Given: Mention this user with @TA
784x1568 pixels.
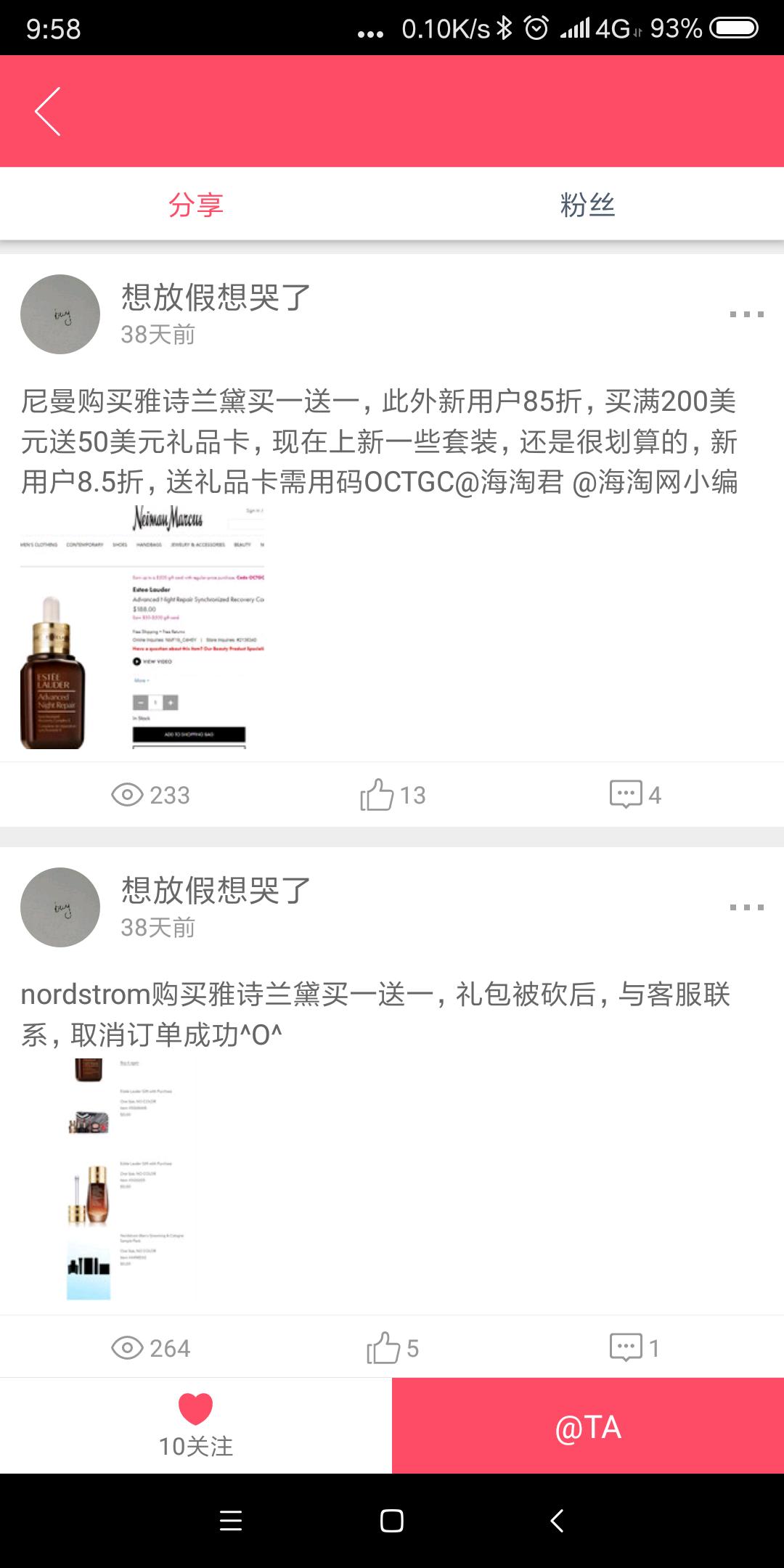Looking at the screenshot, I should pos(587,1426).
